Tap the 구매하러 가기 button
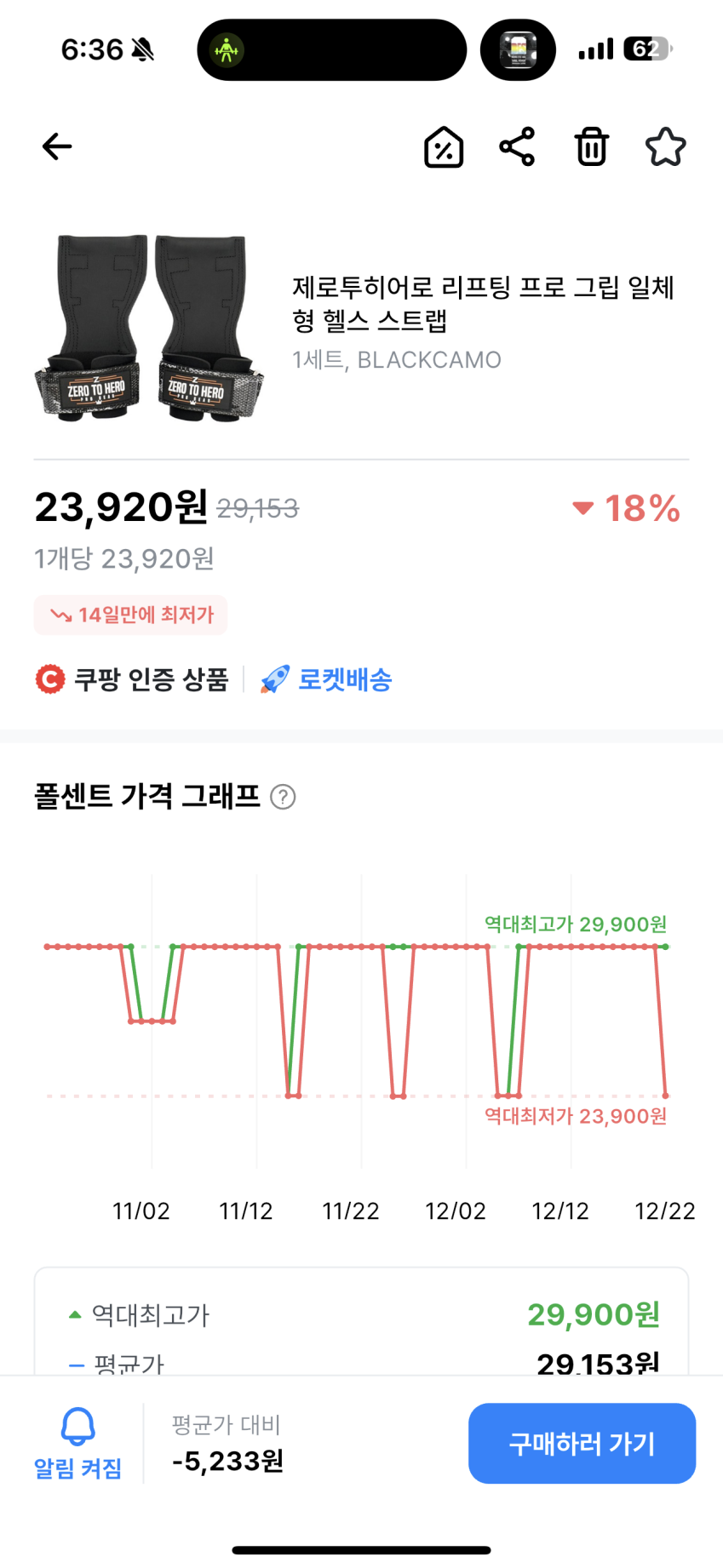The width and height of the screenshot is (723, 1568). click(582, 1443)
